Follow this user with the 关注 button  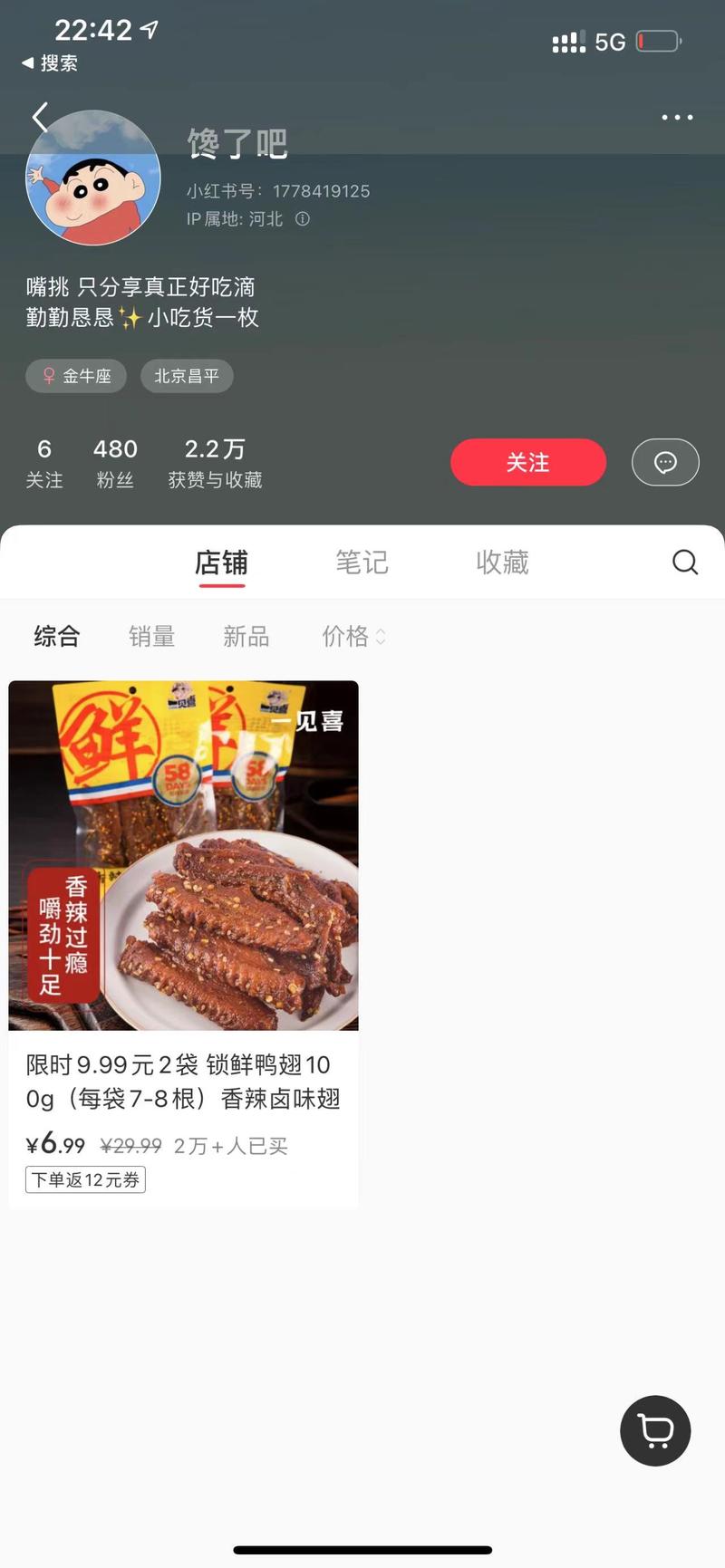pyautogui.click(x=528, y=462)
